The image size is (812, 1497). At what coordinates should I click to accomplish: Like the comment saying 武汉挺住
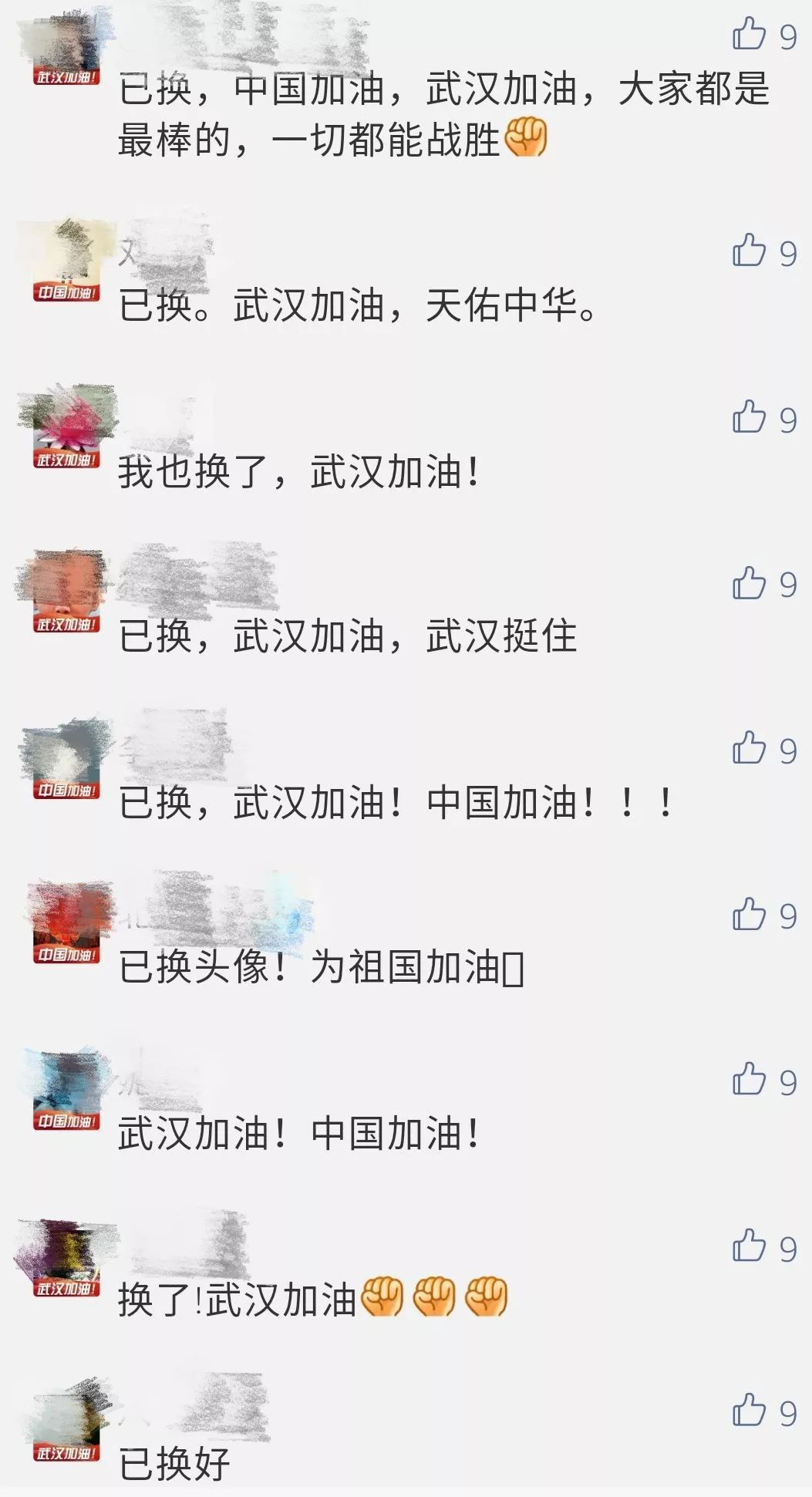point(748,583)
